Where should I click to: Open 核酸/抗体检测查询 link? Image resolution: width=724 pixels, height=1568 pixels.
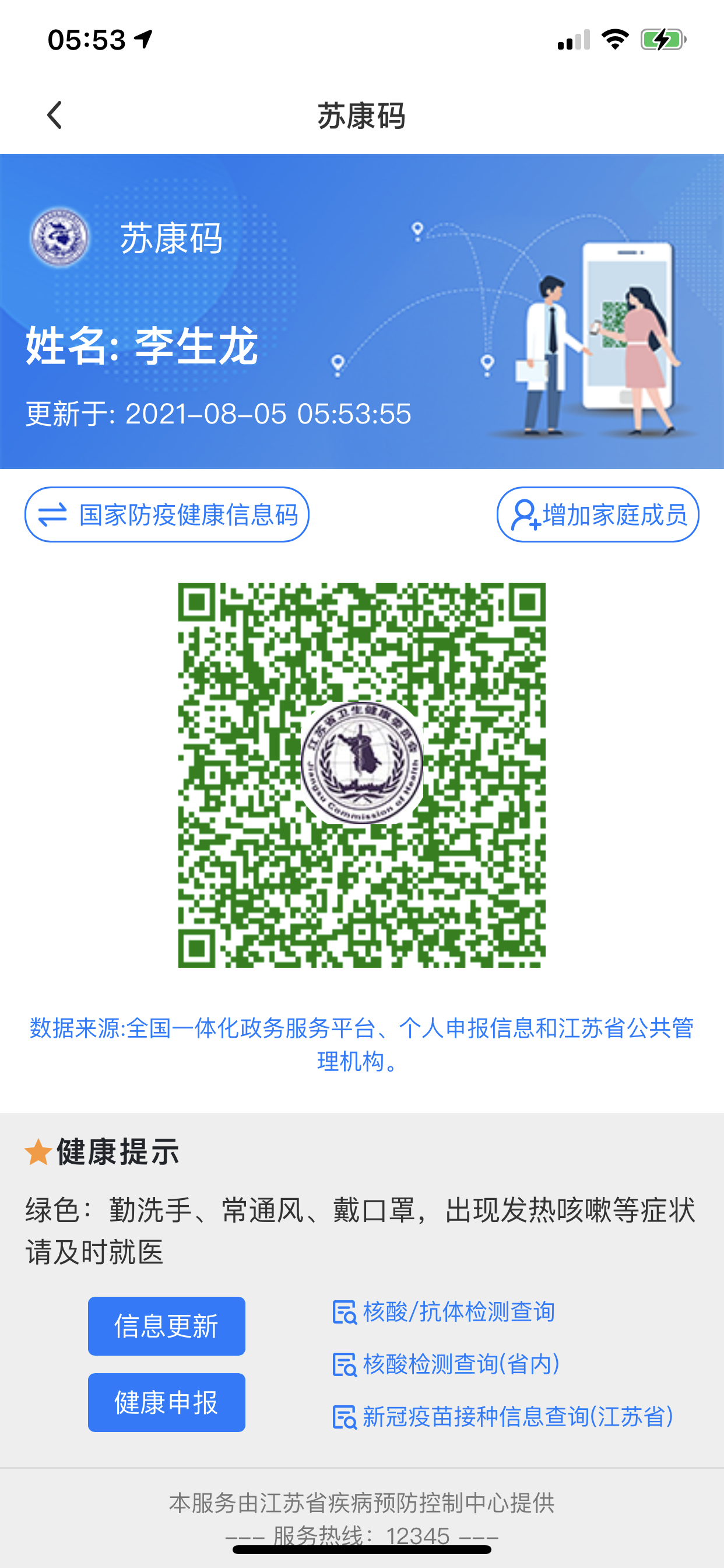tap(444, 1312)
